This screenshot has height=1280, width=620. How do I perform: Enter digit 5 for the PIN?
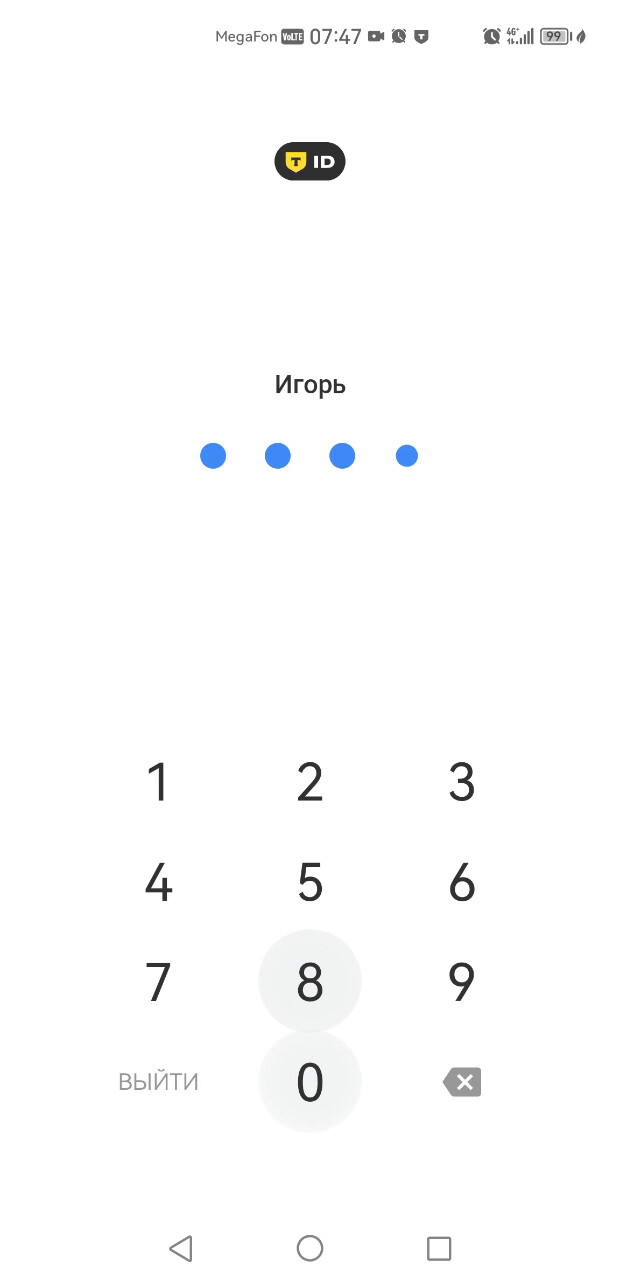coord(310,882)
